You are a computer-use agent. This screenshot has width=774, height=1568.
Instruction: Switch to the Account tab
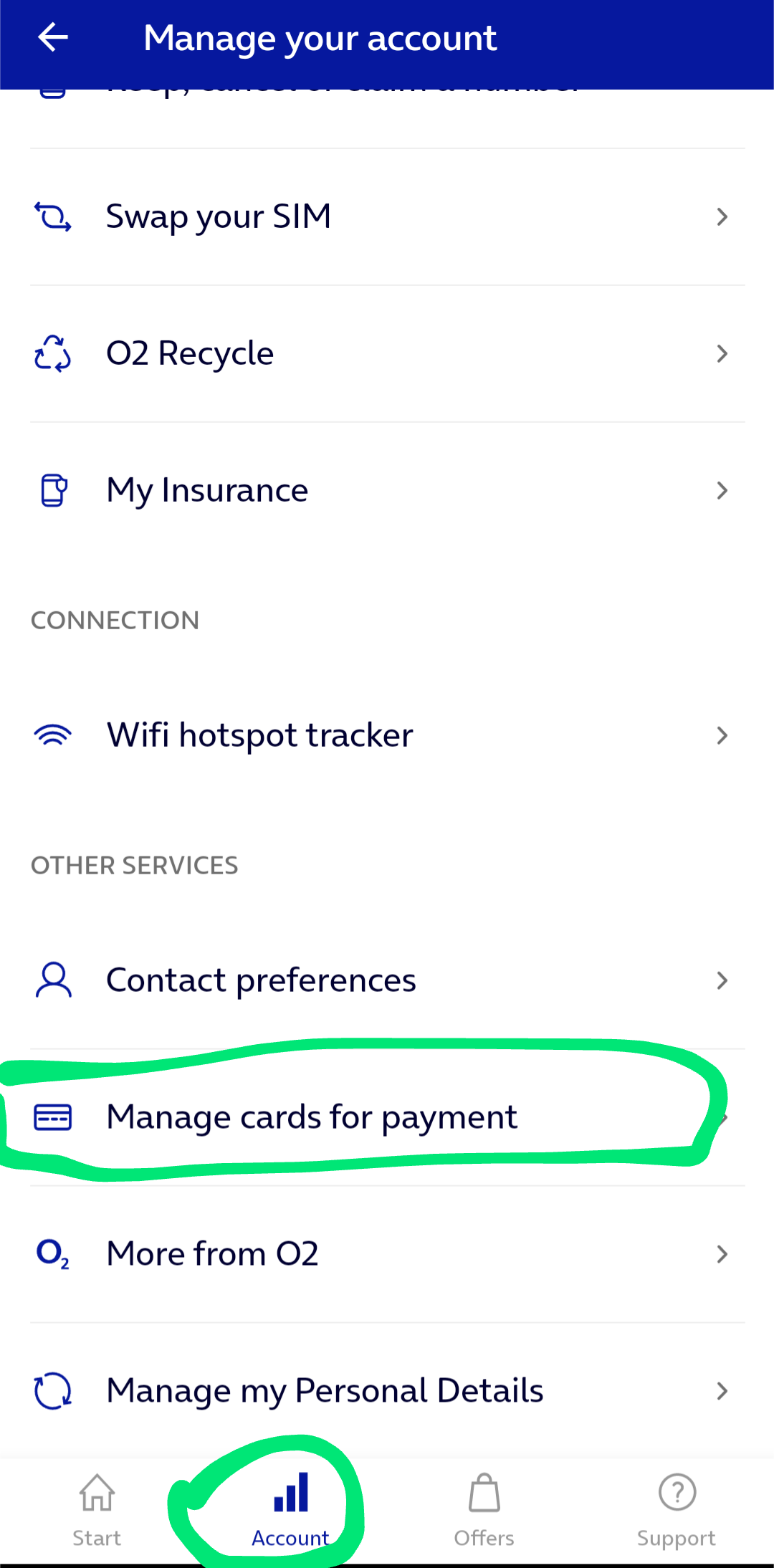tap(290, 1505)
